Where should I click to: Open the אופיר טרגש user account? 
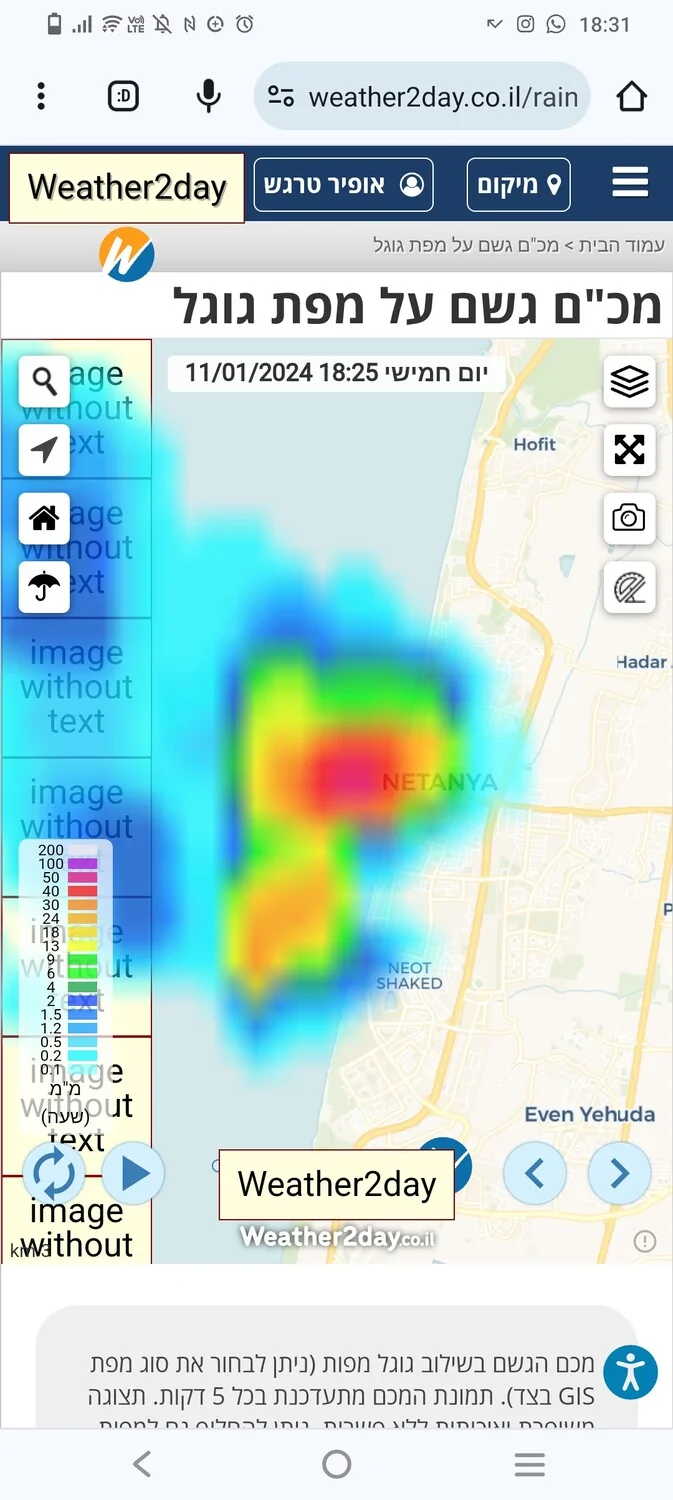(x=343, y=185)
